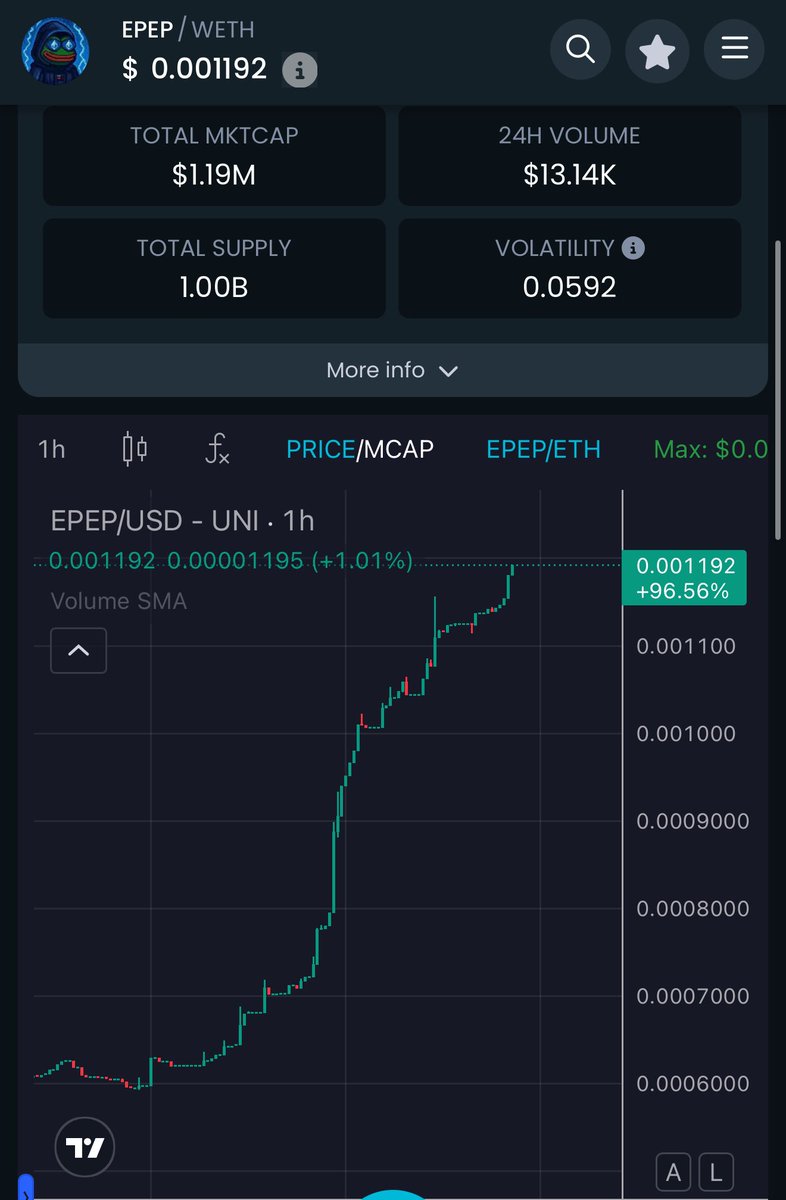Screen dimensions: 786x1200
Task: Toggle auto scale A button
Action: click(673, 1172)
